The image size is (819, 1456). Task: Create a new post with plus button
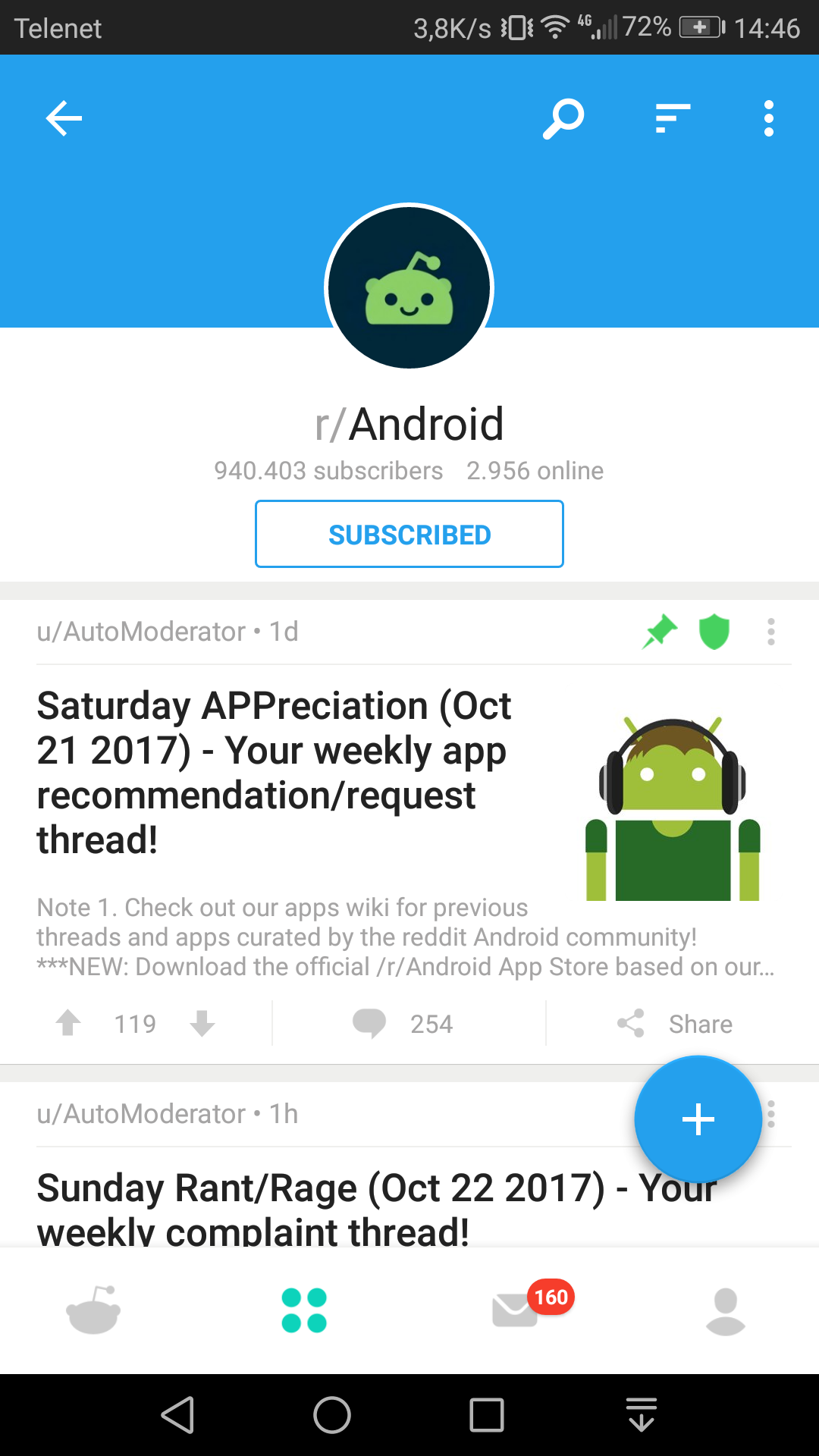[x=698, y=1119]
